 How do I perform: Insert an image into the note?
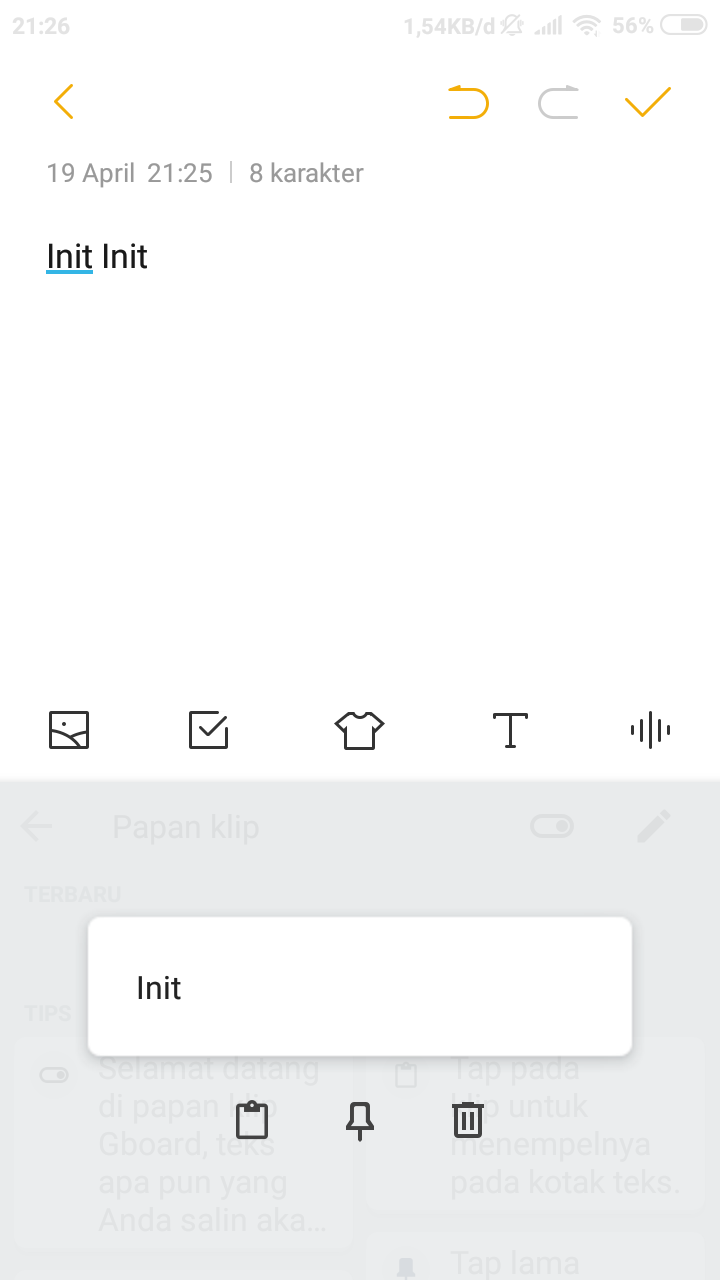pos(69,730)
